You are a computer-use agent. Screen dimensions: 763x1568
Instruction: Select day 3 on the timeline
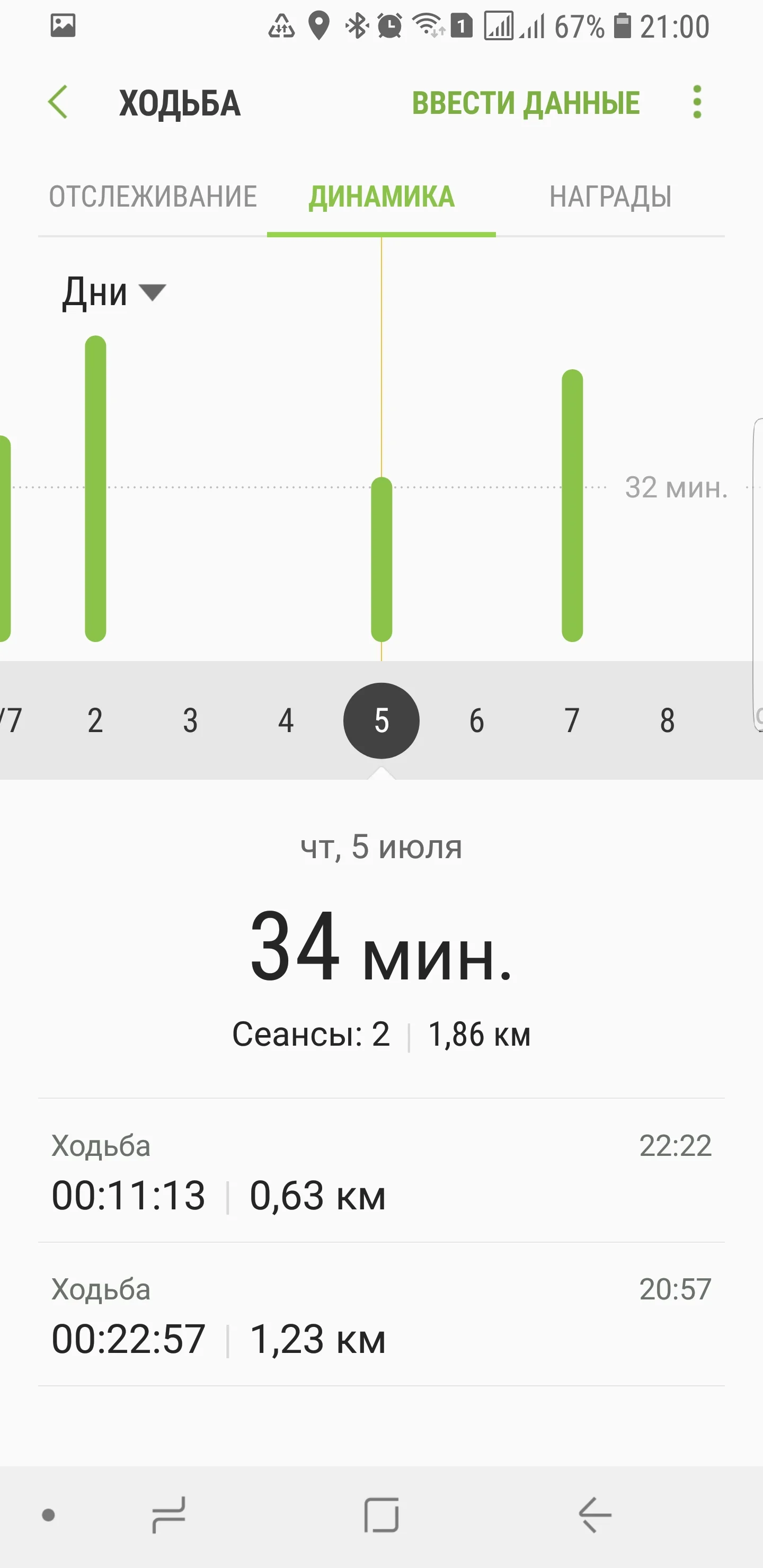click(x=191, y=720)
